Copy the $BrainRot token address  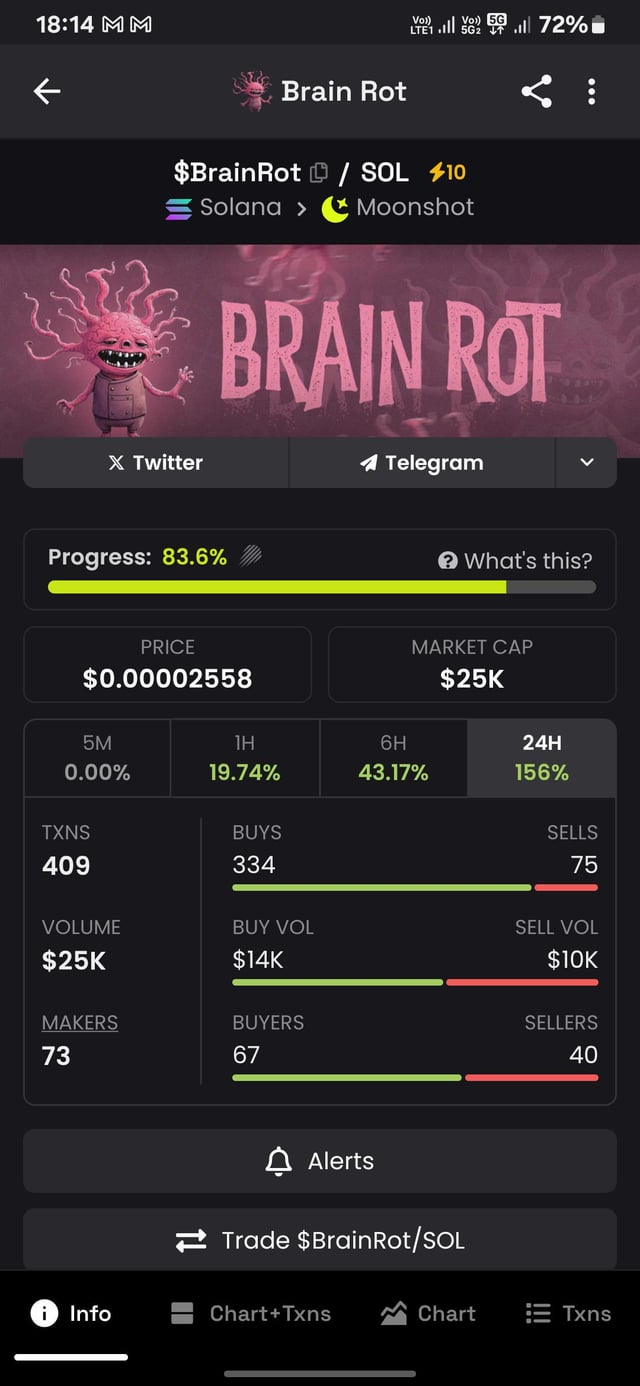click(319, 173)
